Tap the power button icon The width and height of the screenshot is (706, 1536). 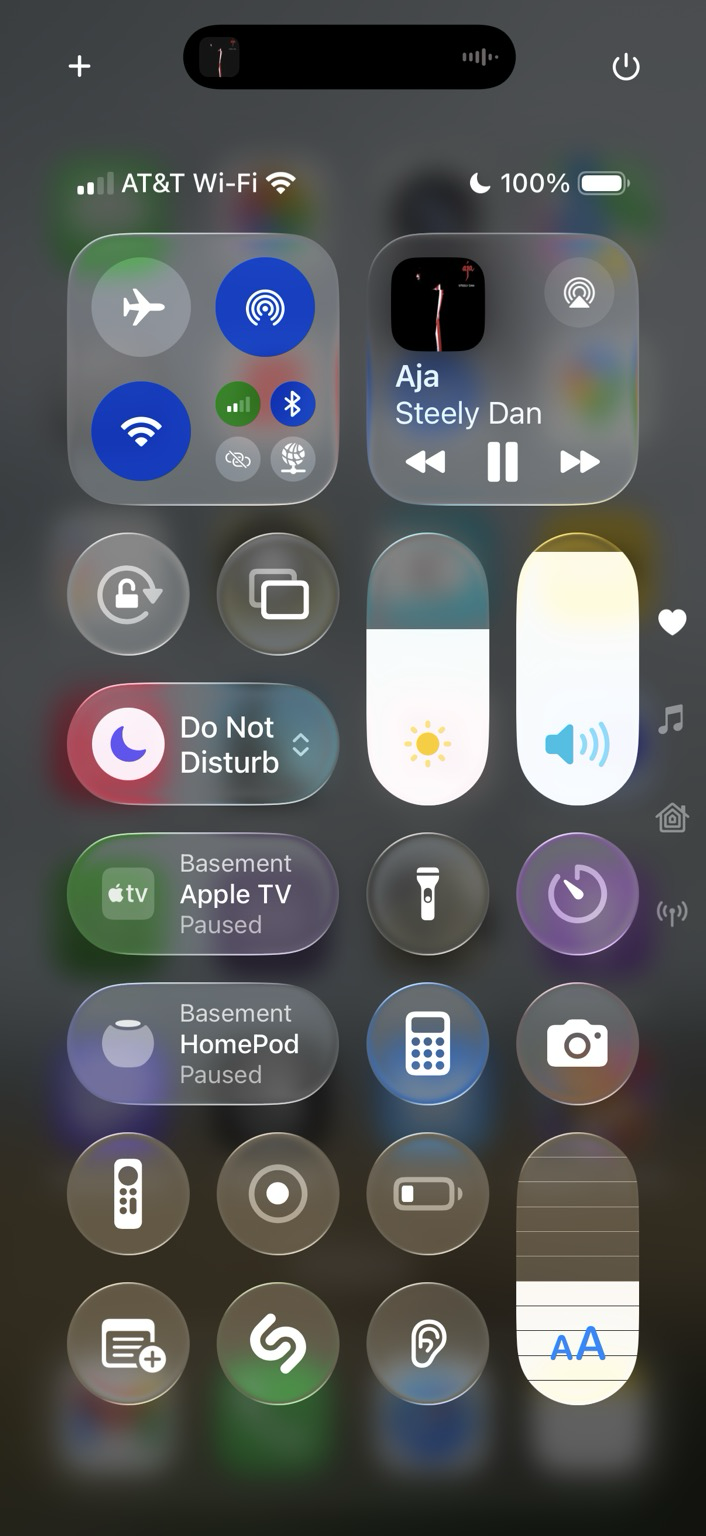(625, 67)
